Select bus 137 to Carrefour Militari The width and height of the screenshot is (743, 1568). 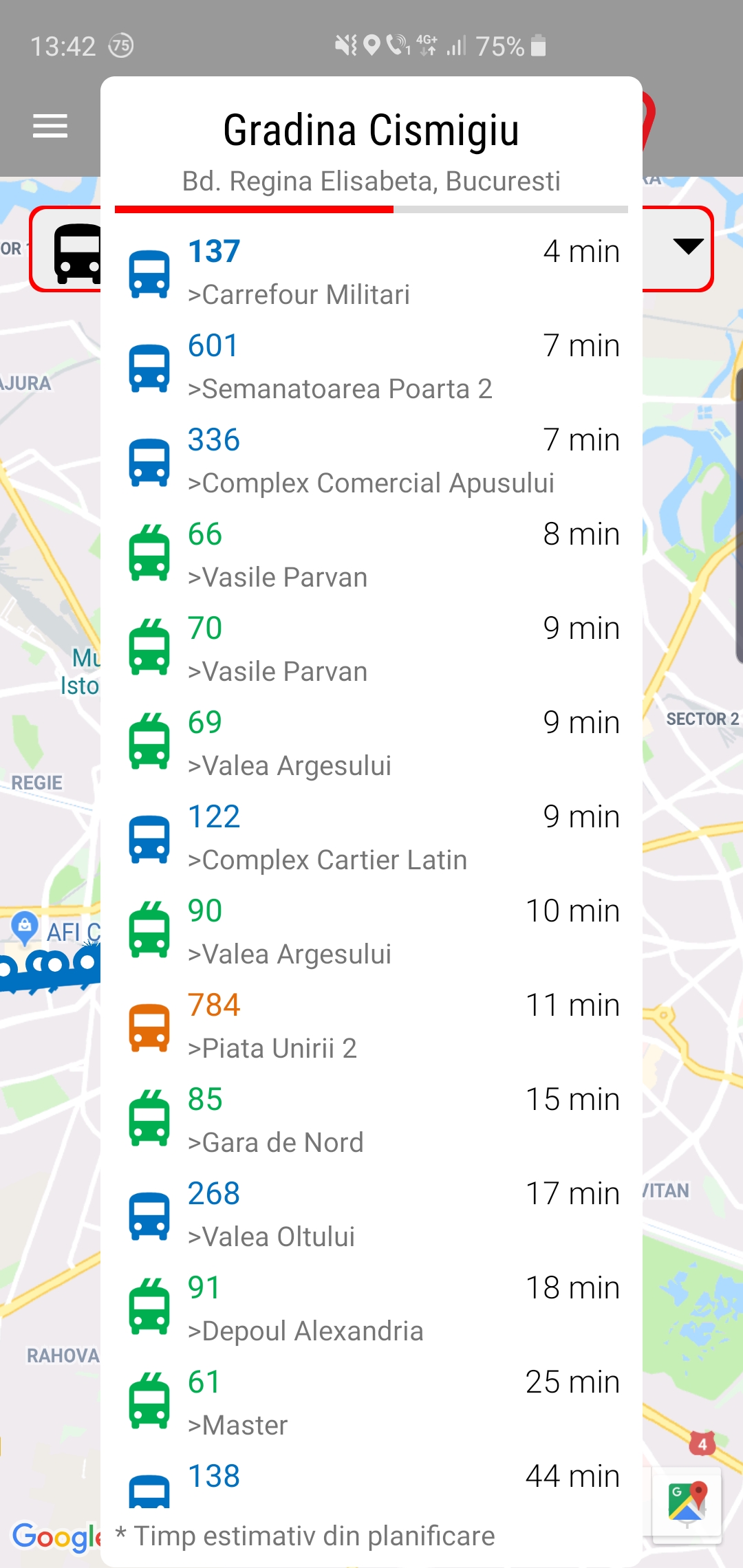[x=371, y=273]
